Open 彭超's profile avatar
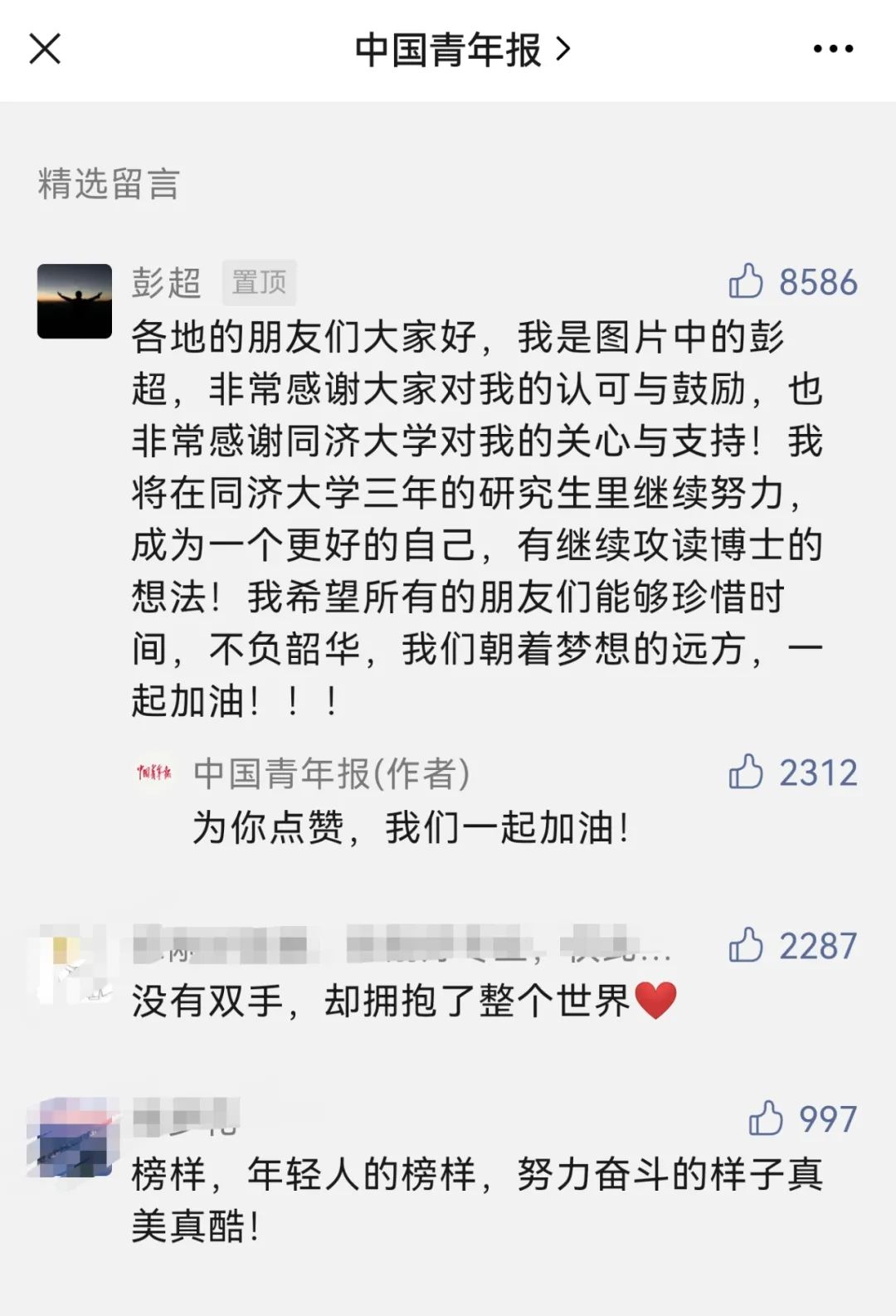This screenshot has width=896, height=1316. pos(75,301)
